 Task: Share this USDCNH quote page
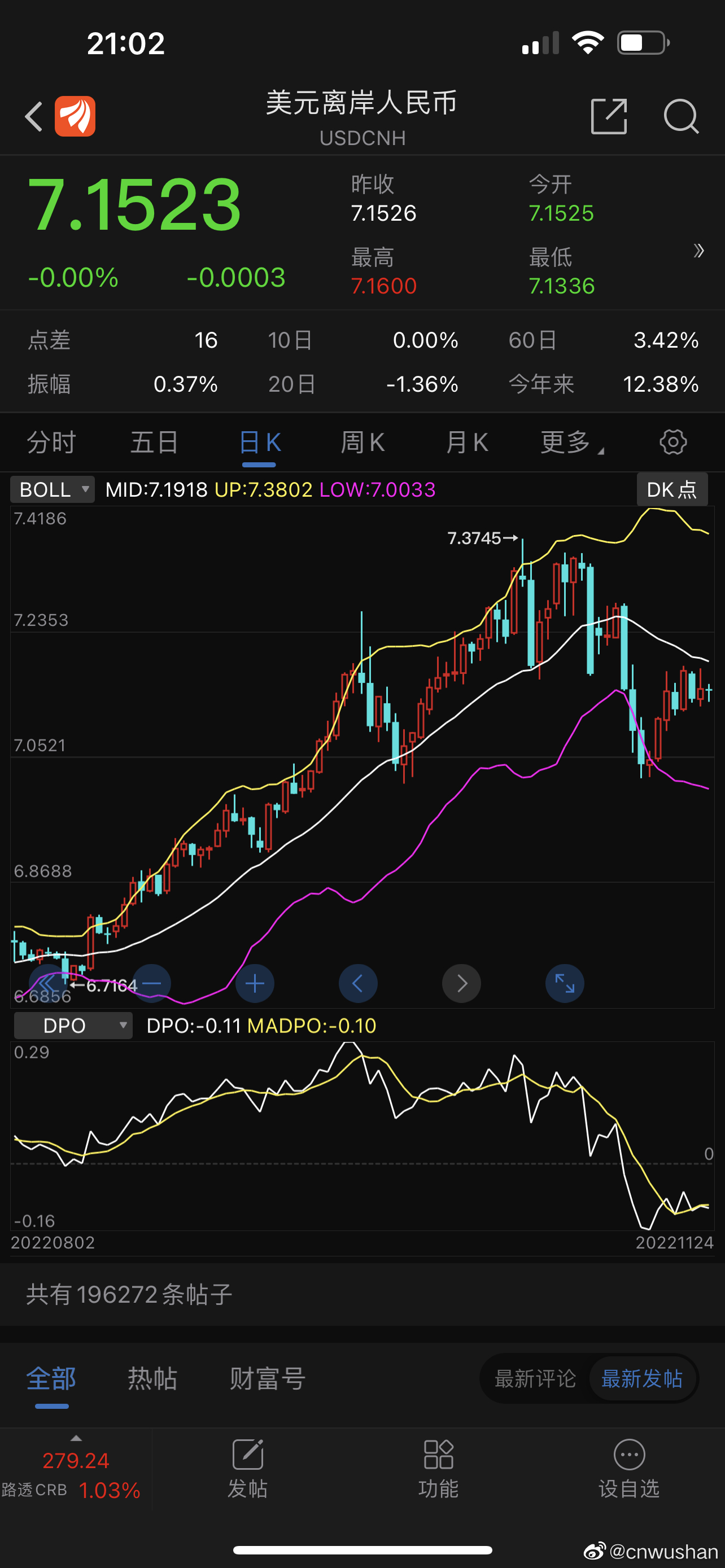[x=609, y=116]
